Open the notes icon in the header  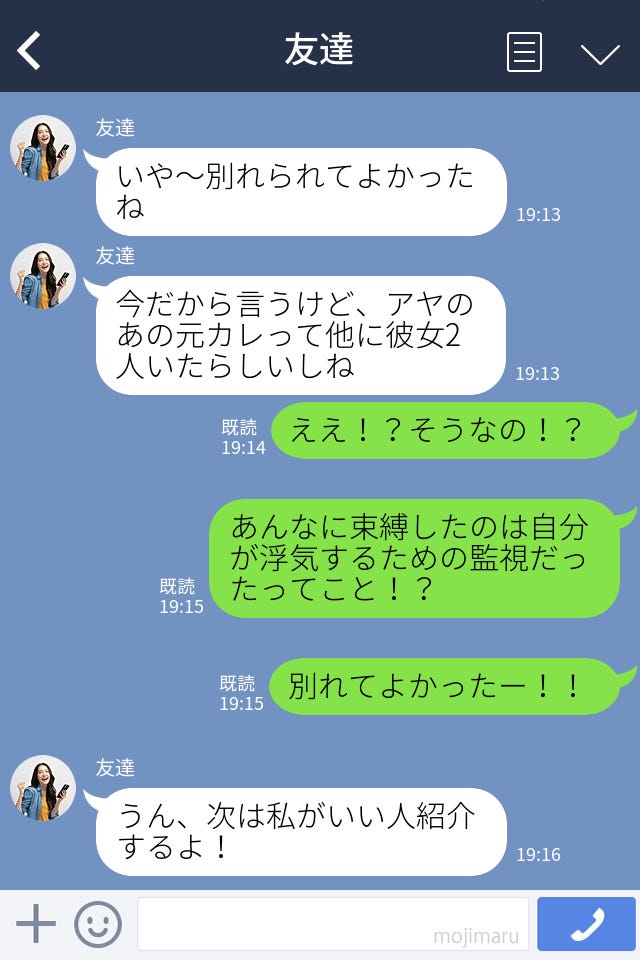coord(524,52)
